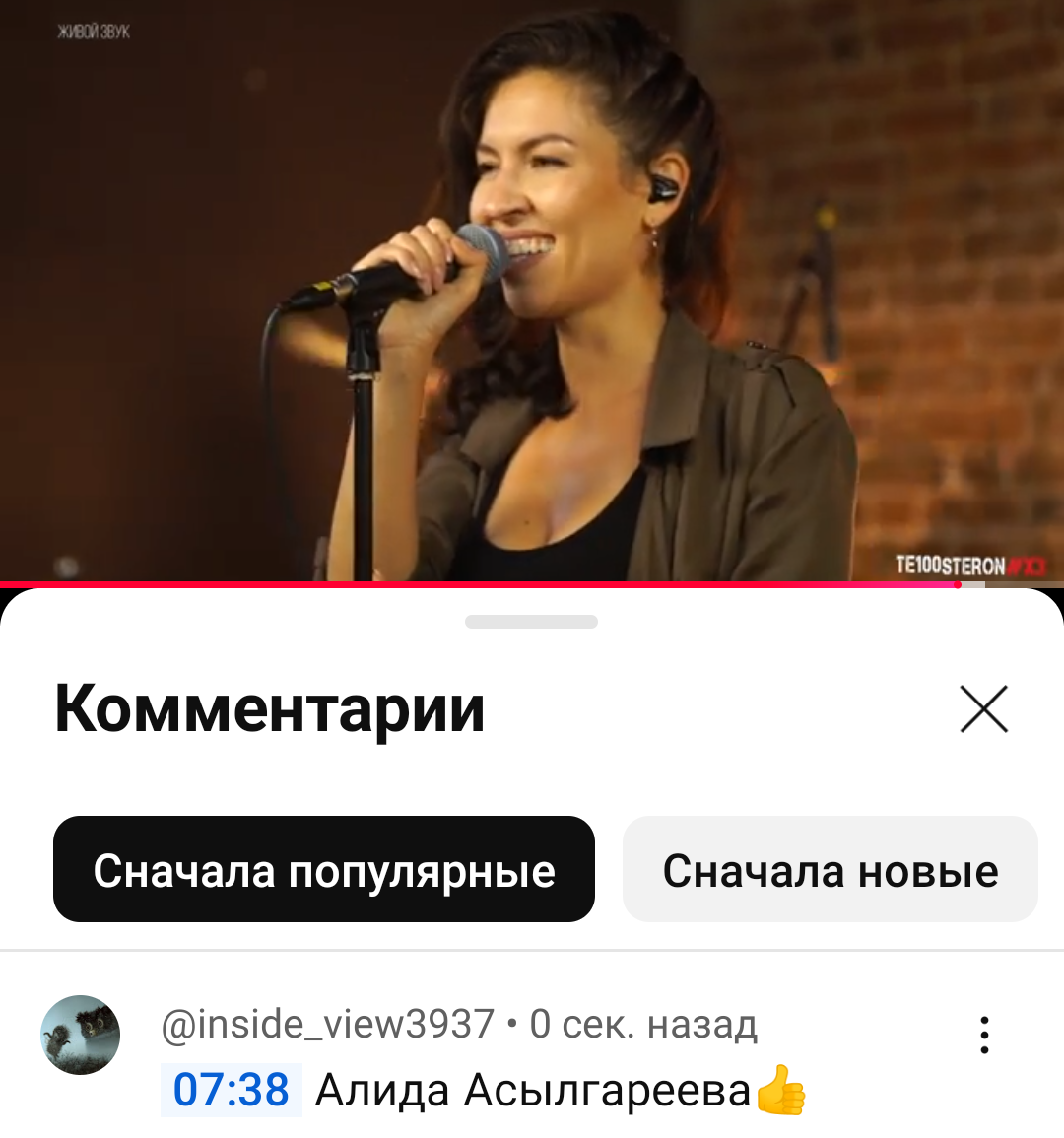The height and width of the screenshot is (1138, 1064).
Task: Jump to the 07:38 timestamp link
Action: pyautogui.click(x=231, y=1090)
